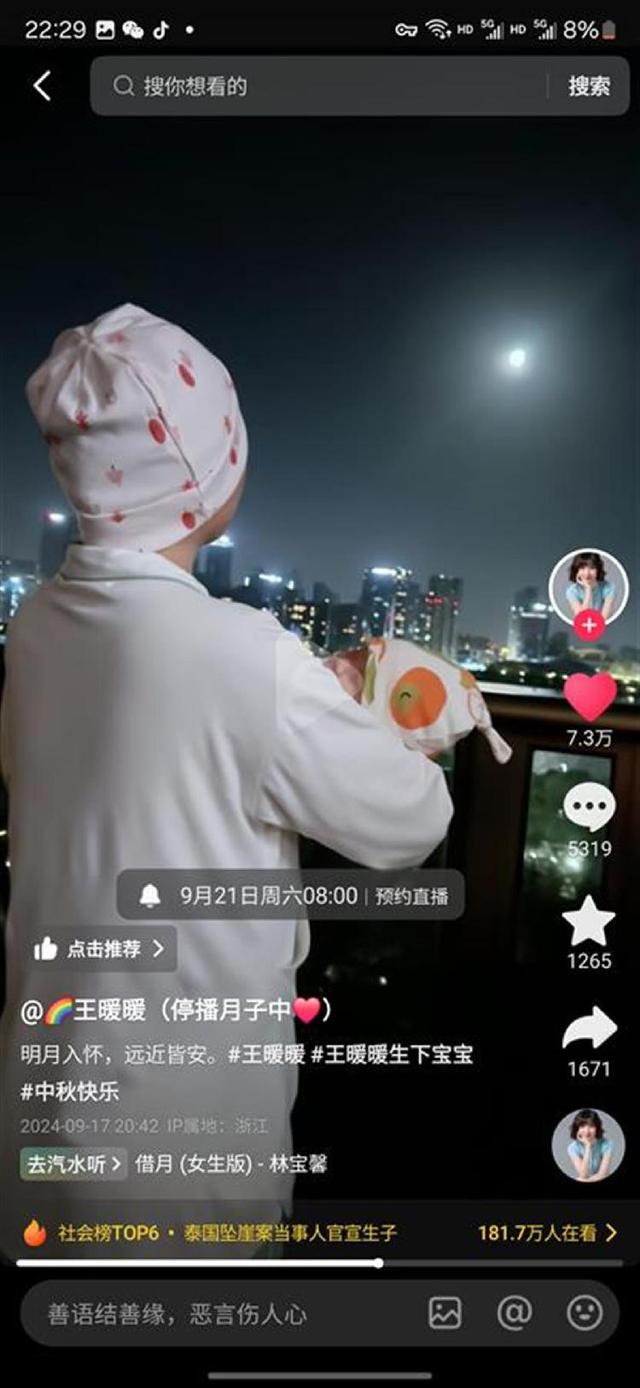Go back with the top-left arrow
640x1388 pixels.
coord(42,86)
